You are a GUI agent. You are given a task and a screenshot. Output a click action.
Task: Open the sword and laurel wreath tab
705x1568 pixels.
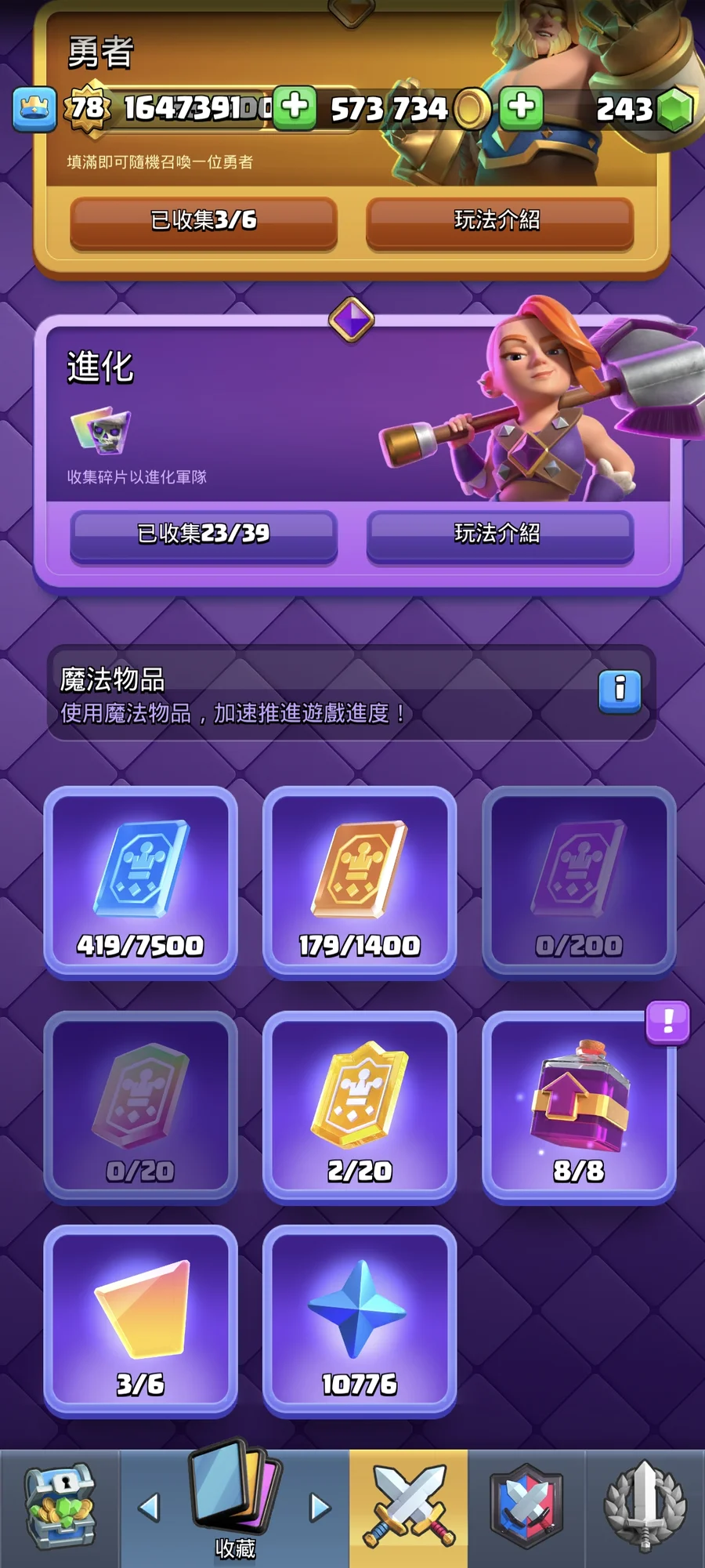(x=645, y=1508)
